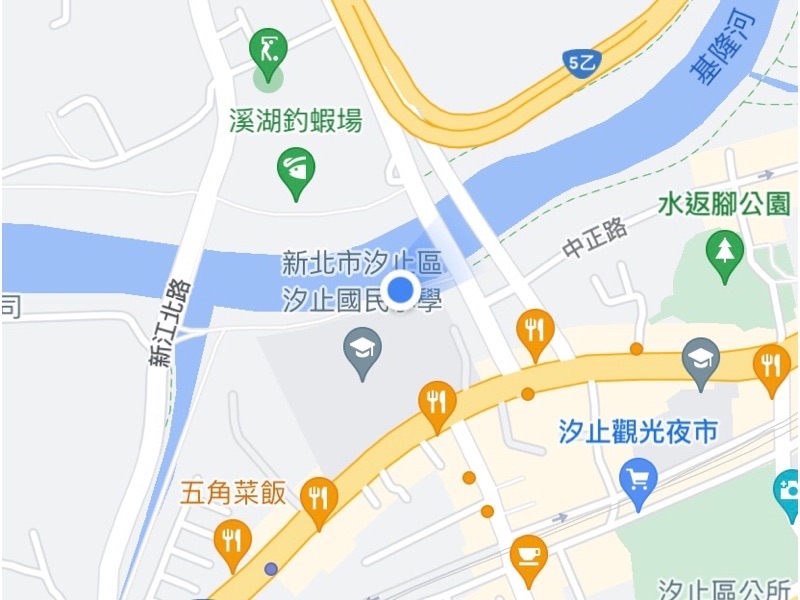Screen dimensions: 800x600
Task: Open the 五角菜飯 restaurant pin
Action: pyautogui.click(x=318, y=496)
